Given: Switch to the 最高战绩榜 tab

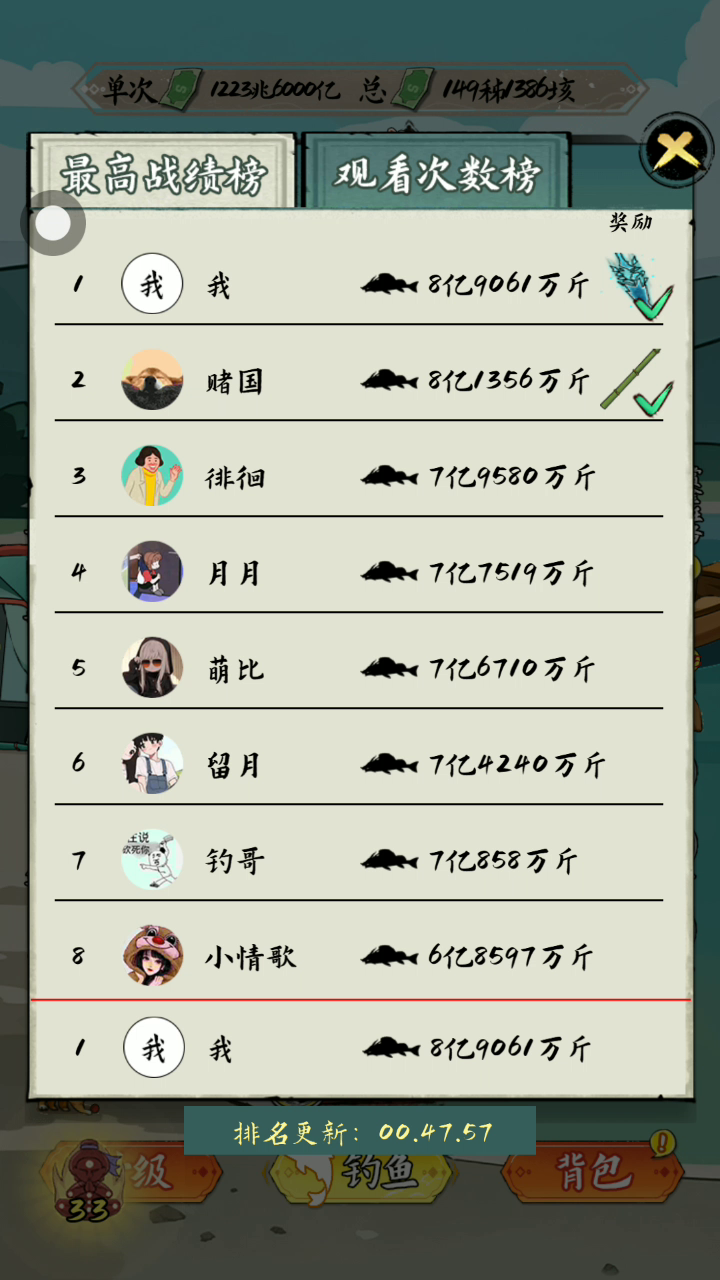Looking at the screenshot, I should pos(163,175).
